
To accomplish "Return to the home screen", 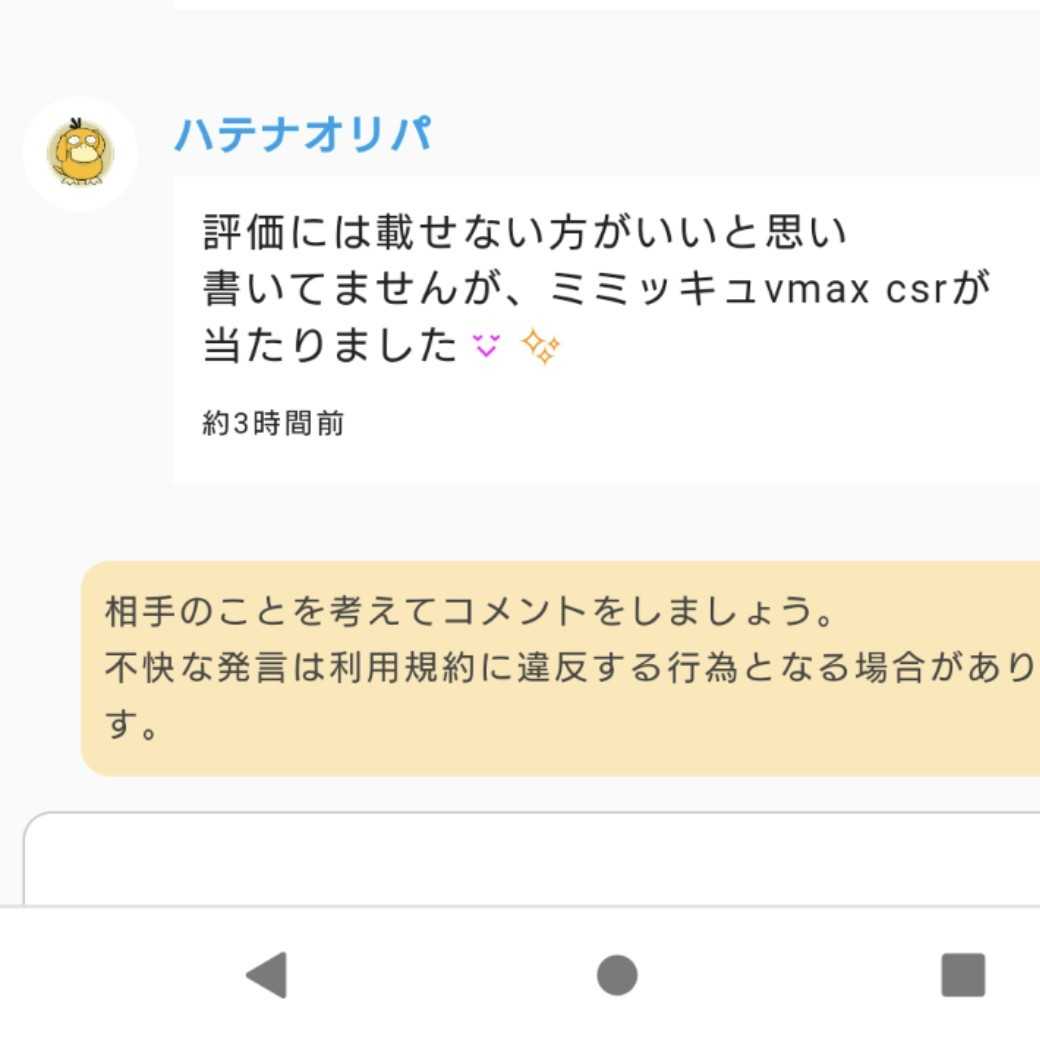I will coord(617,975).
